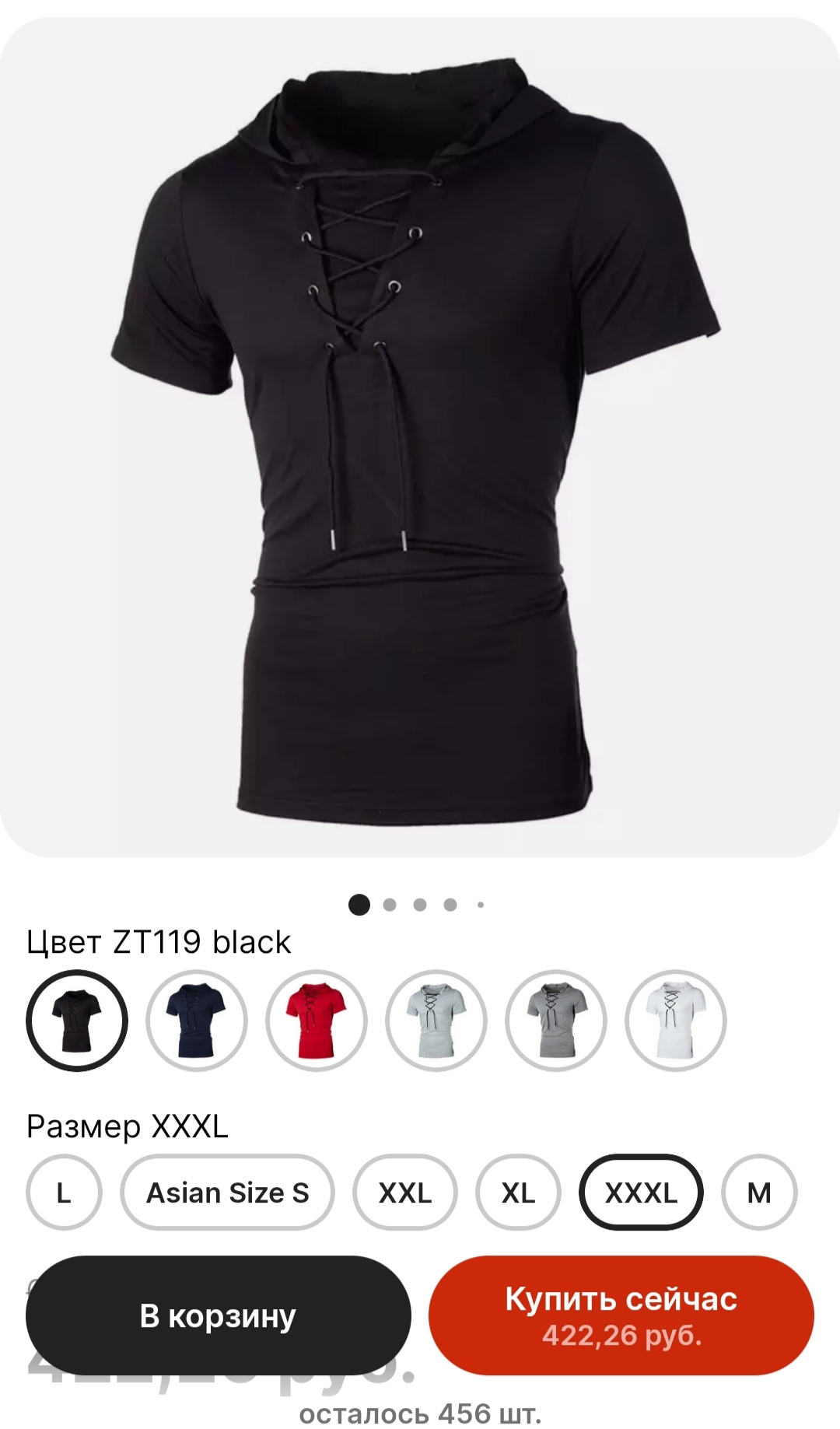Screen dimensions: 840x1429
Task: Choose size M
Action: point(758,1192)
